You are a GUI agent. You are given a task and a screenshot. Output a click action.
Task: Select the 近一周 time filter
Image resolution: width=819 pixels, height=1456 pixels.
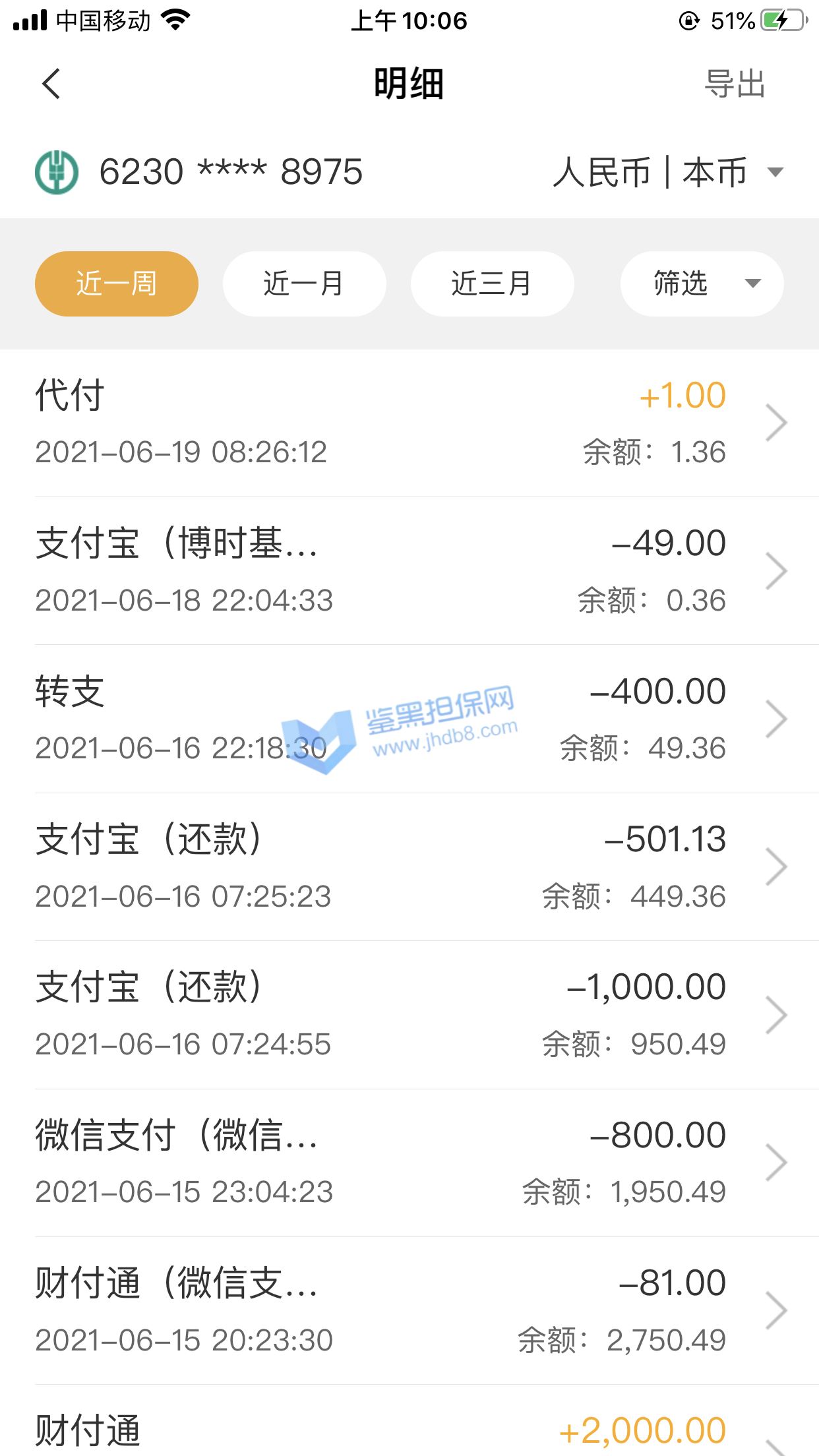pos(117,284)
